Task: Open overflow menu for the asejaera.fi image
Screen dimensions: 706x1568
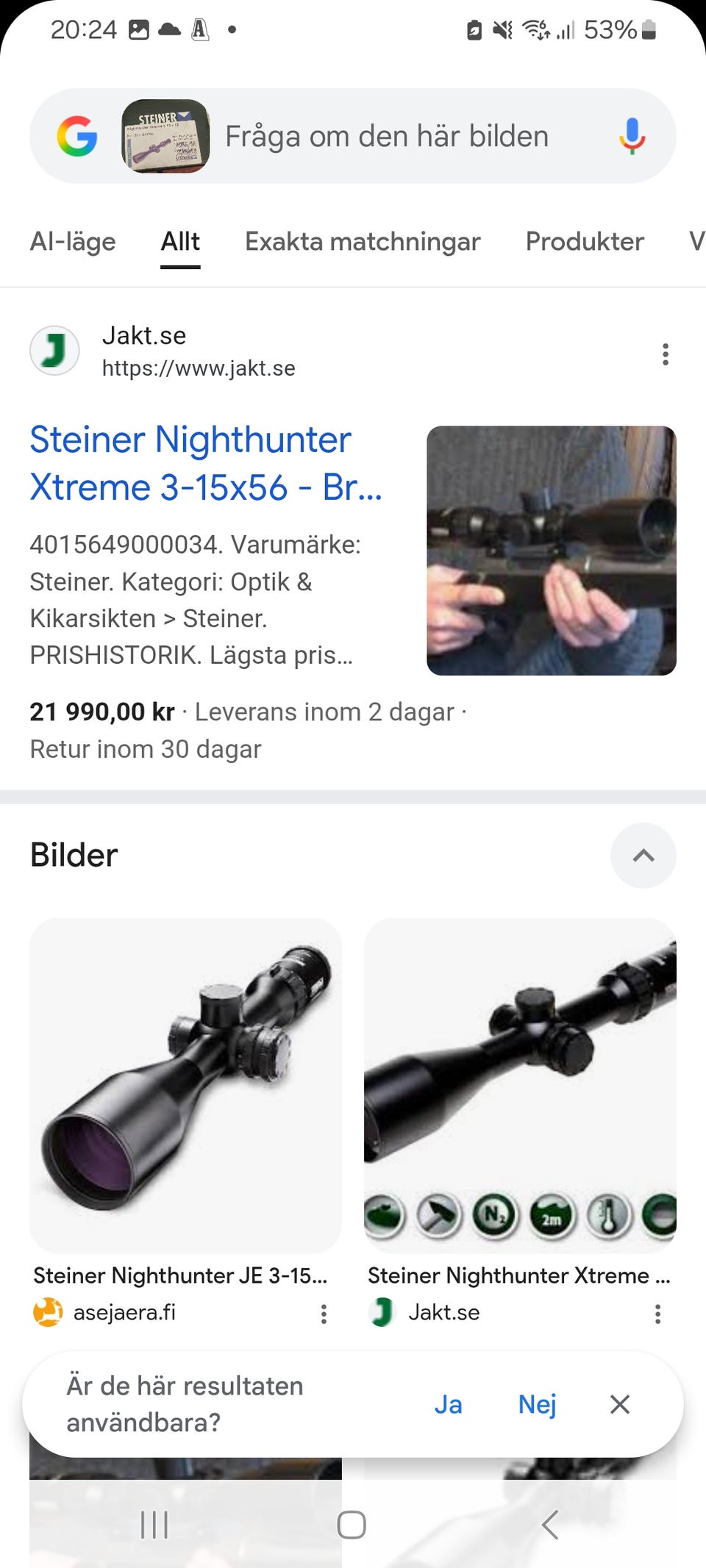Action: coord(324,1313)
